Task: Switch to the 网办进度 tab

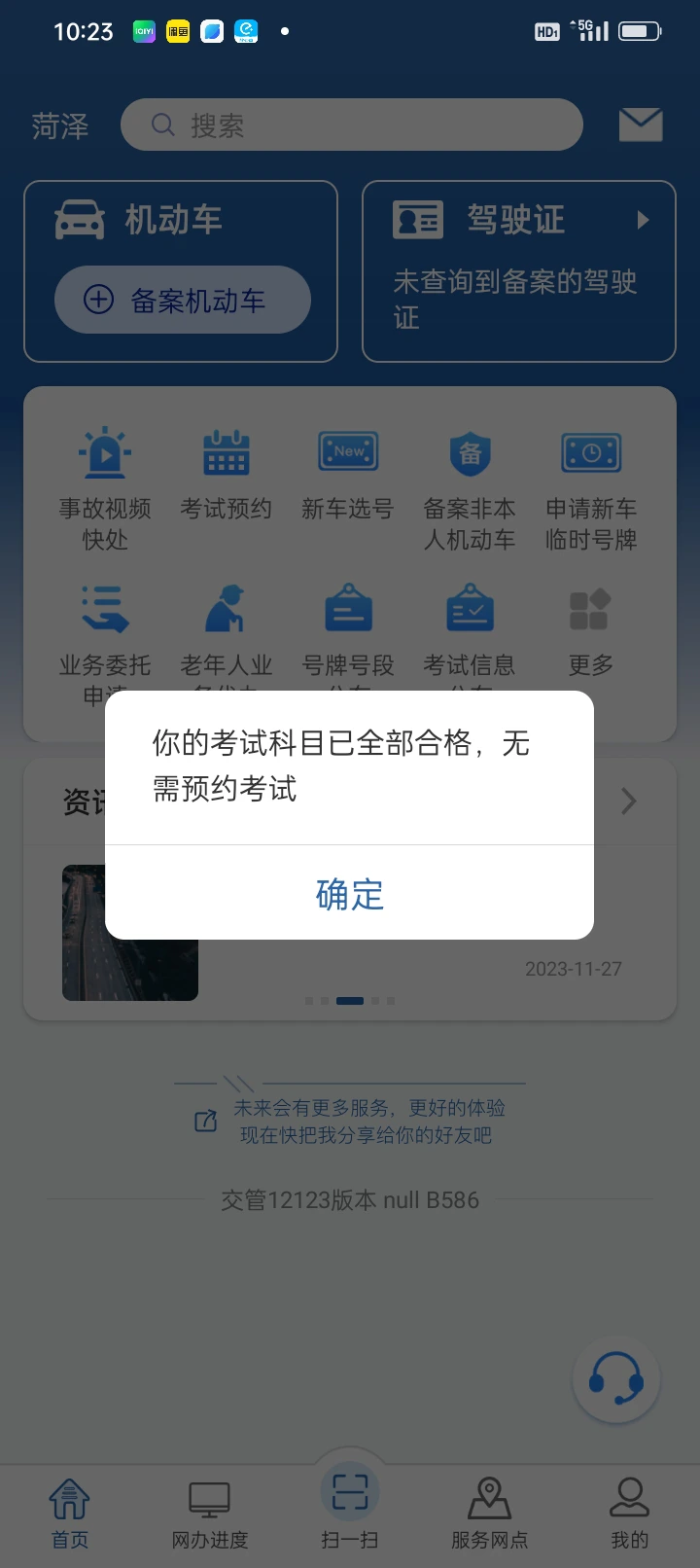Action: pyautogui.click(x=210, y=1513)
